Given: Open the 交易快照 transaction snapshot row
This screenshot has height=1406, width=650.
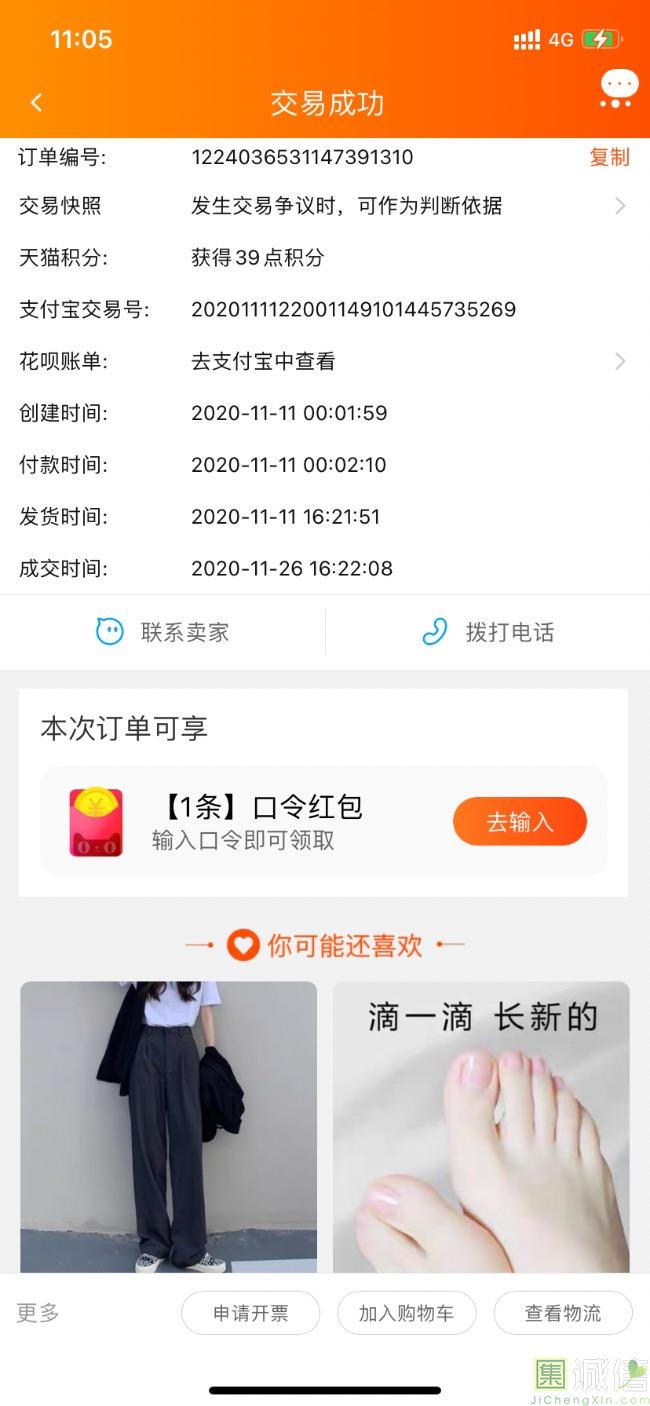Looking at the screenshot, I should click(323, 206).
